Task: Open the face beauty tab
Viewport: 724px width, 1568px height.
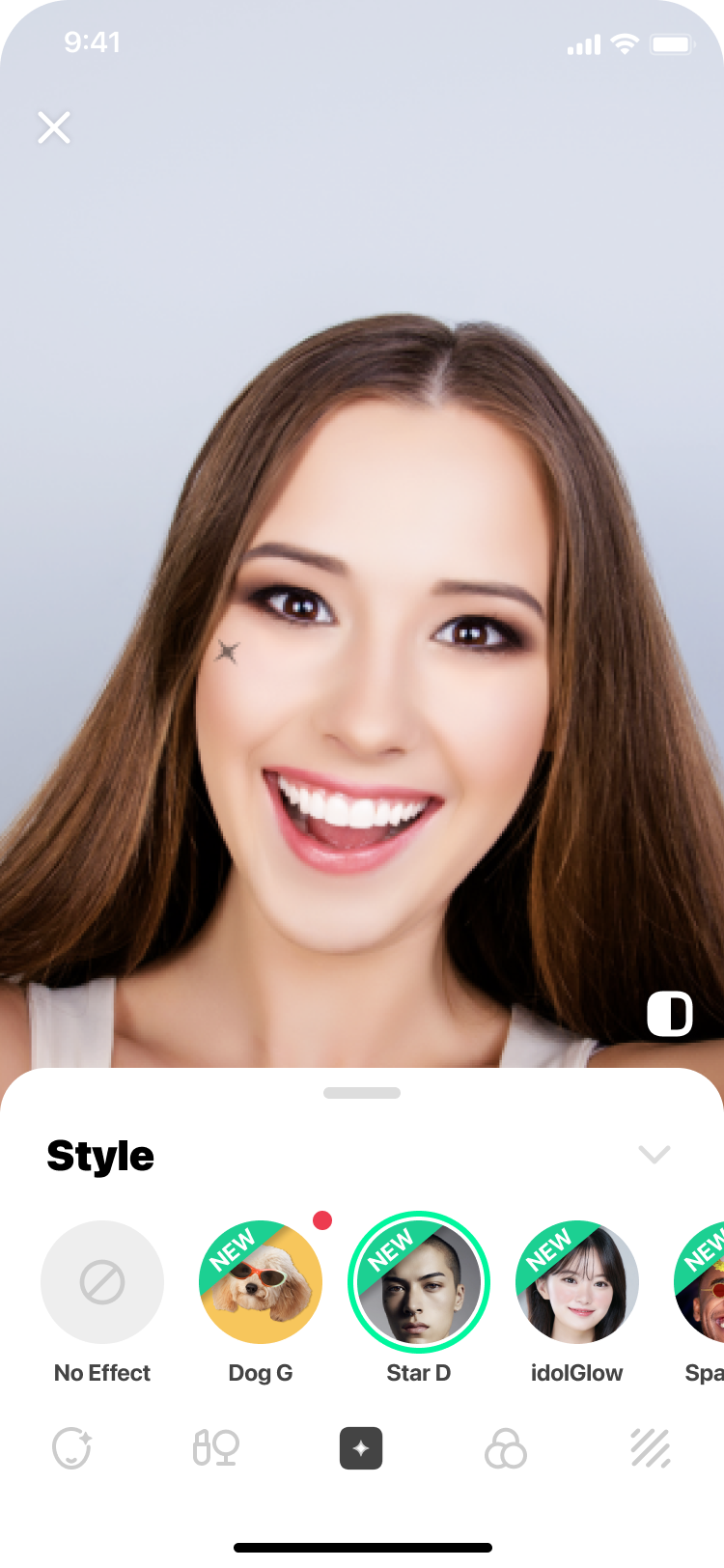Action: click(71, 1448)
